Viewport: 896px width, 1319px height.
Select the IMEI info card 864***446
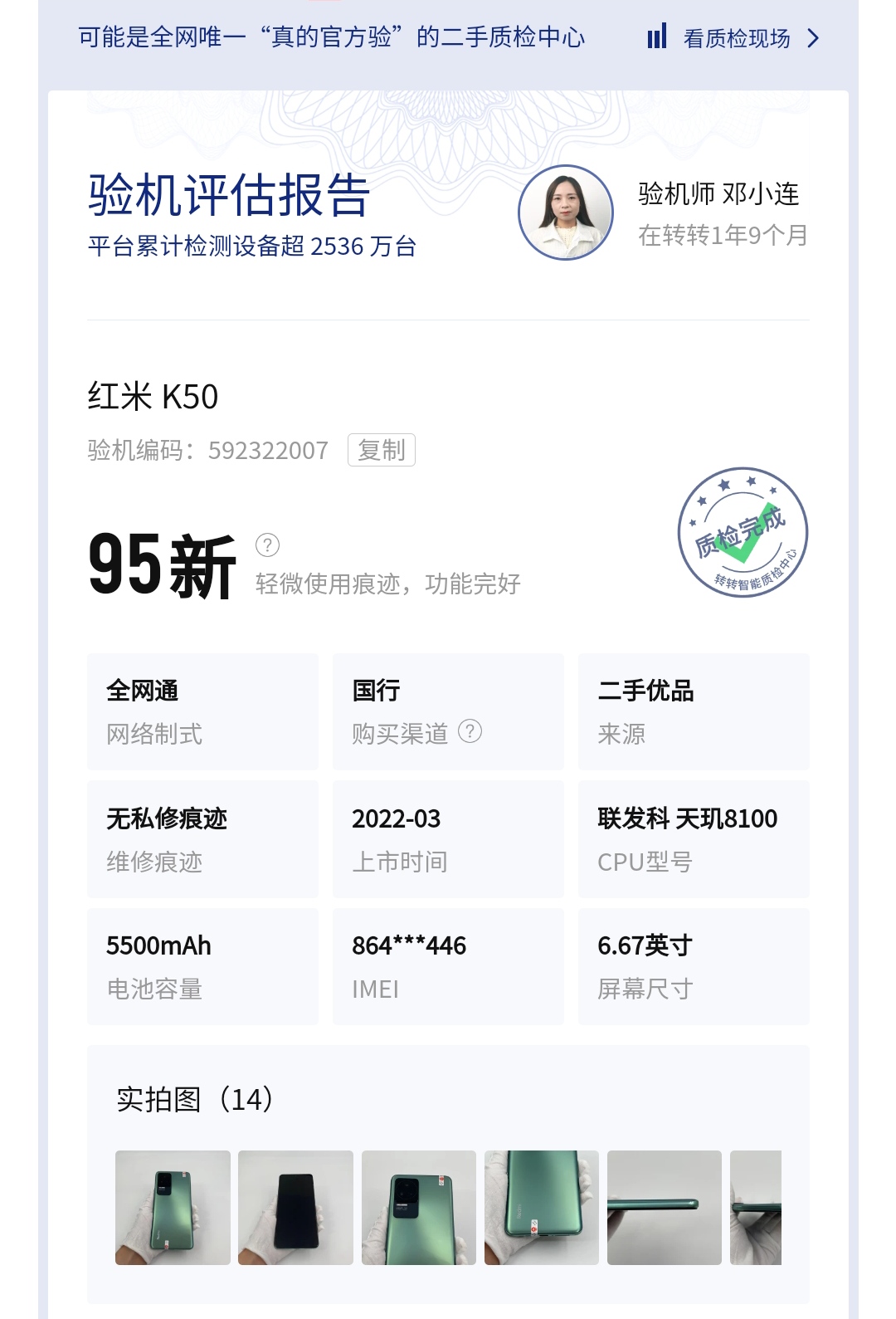pos(448,965)
